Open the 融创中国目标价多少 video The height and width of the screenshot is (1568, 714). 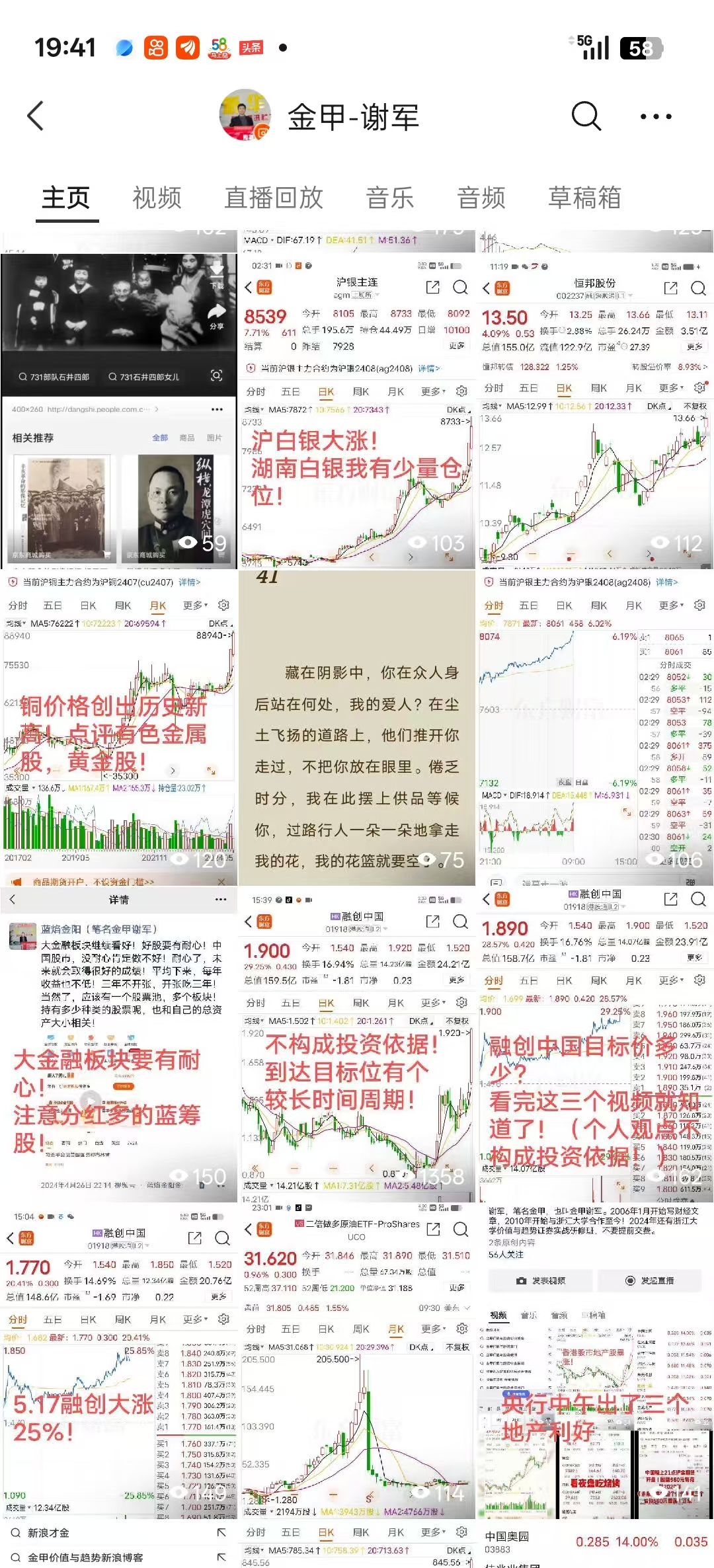tap(594, 1044)
